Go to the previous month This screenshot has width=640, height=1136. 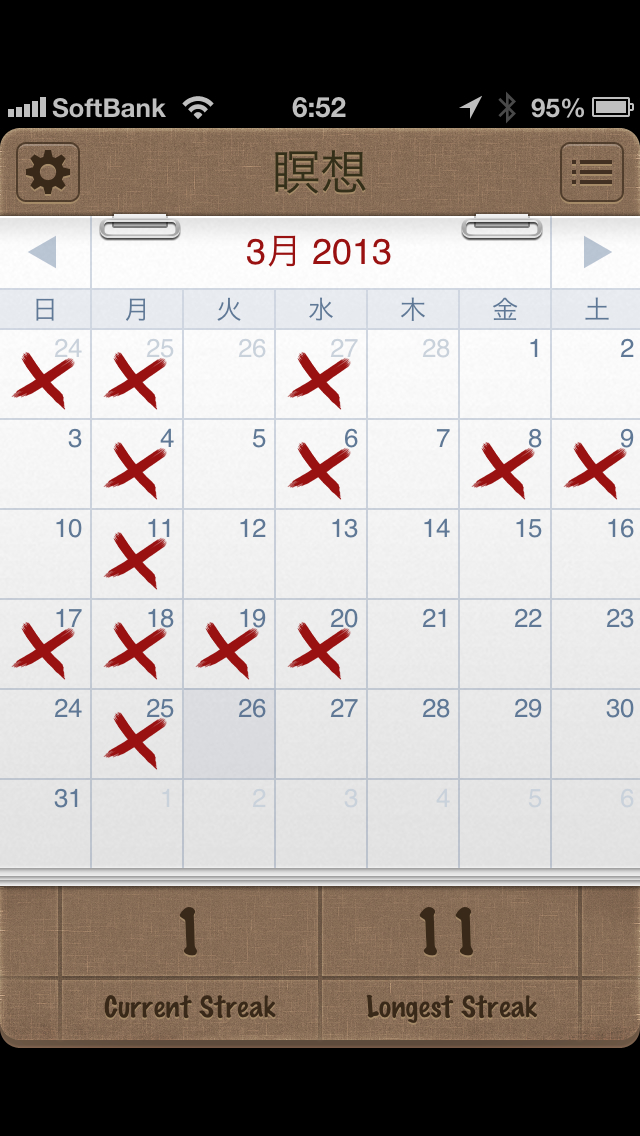44,252
